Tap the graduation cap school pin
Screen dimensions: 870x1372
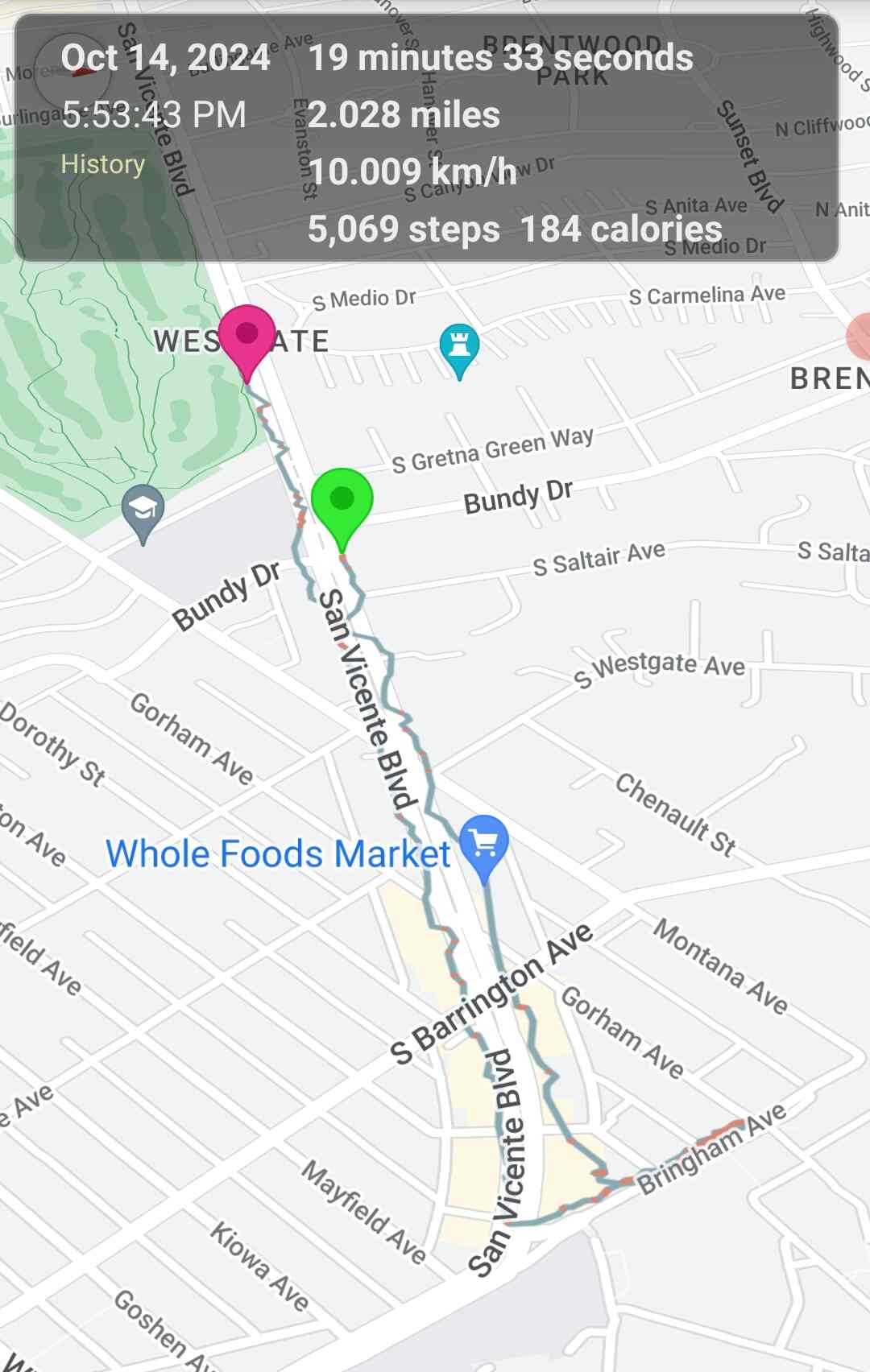(143, 510)
